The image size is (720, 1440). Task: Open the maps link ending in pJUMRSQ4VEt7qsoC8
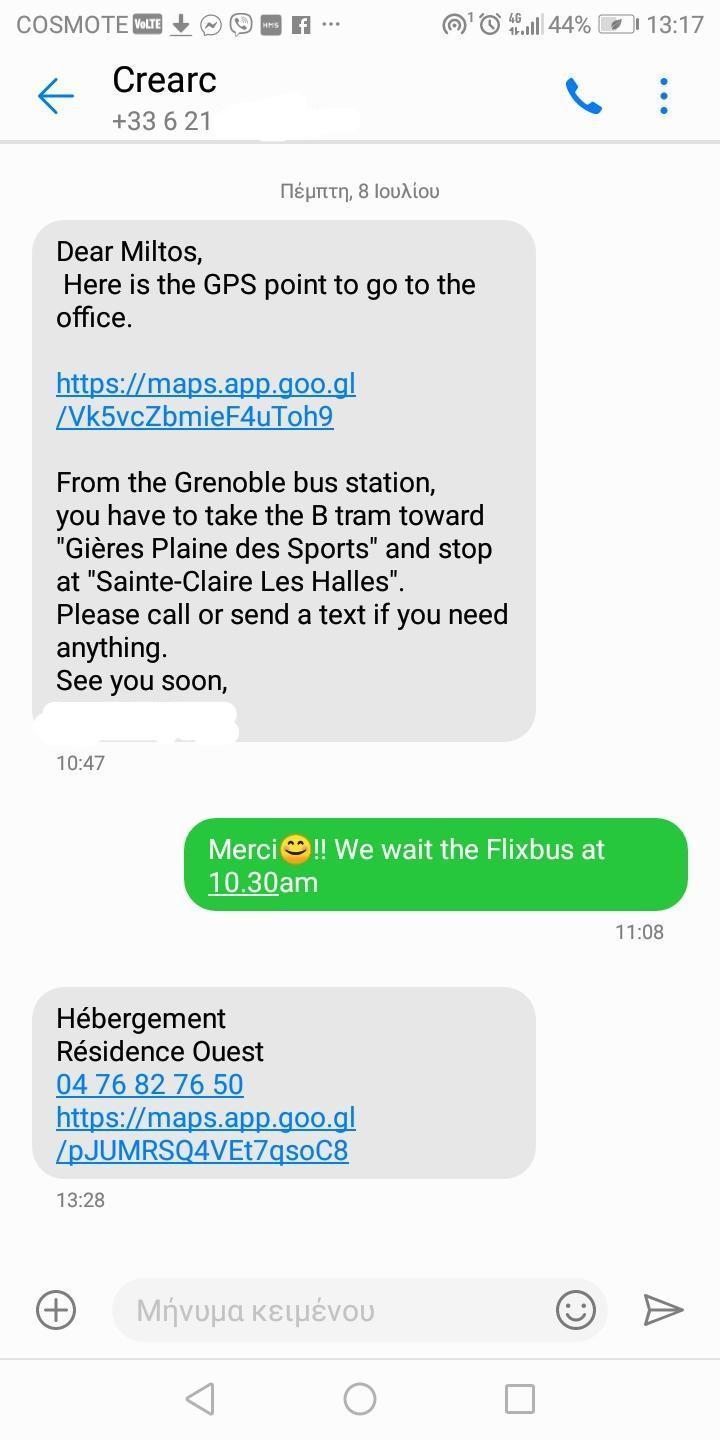[206, 1134]
